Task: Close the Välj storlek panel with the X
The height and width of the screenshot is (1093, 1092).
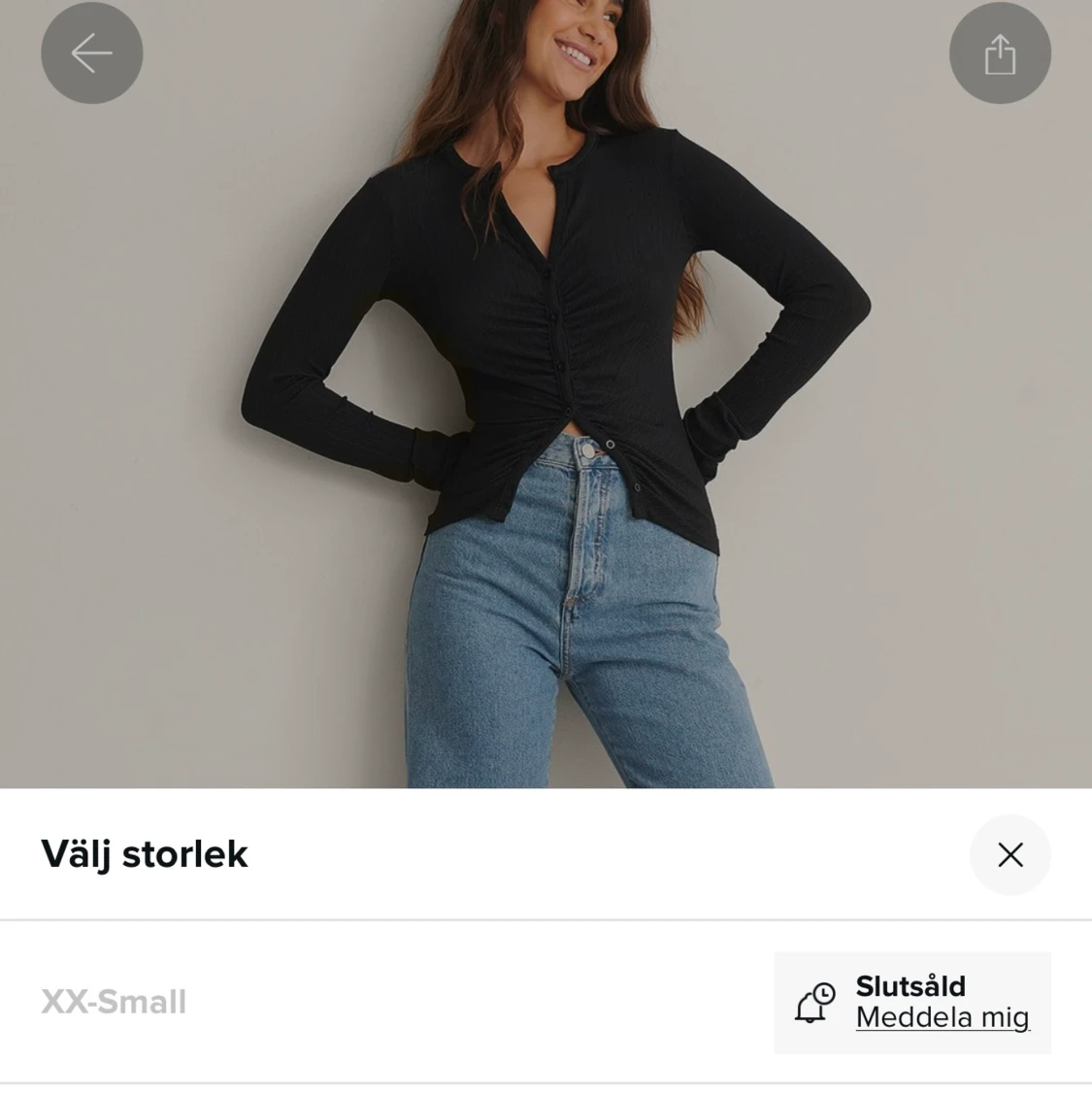Action: (1009, 855)
